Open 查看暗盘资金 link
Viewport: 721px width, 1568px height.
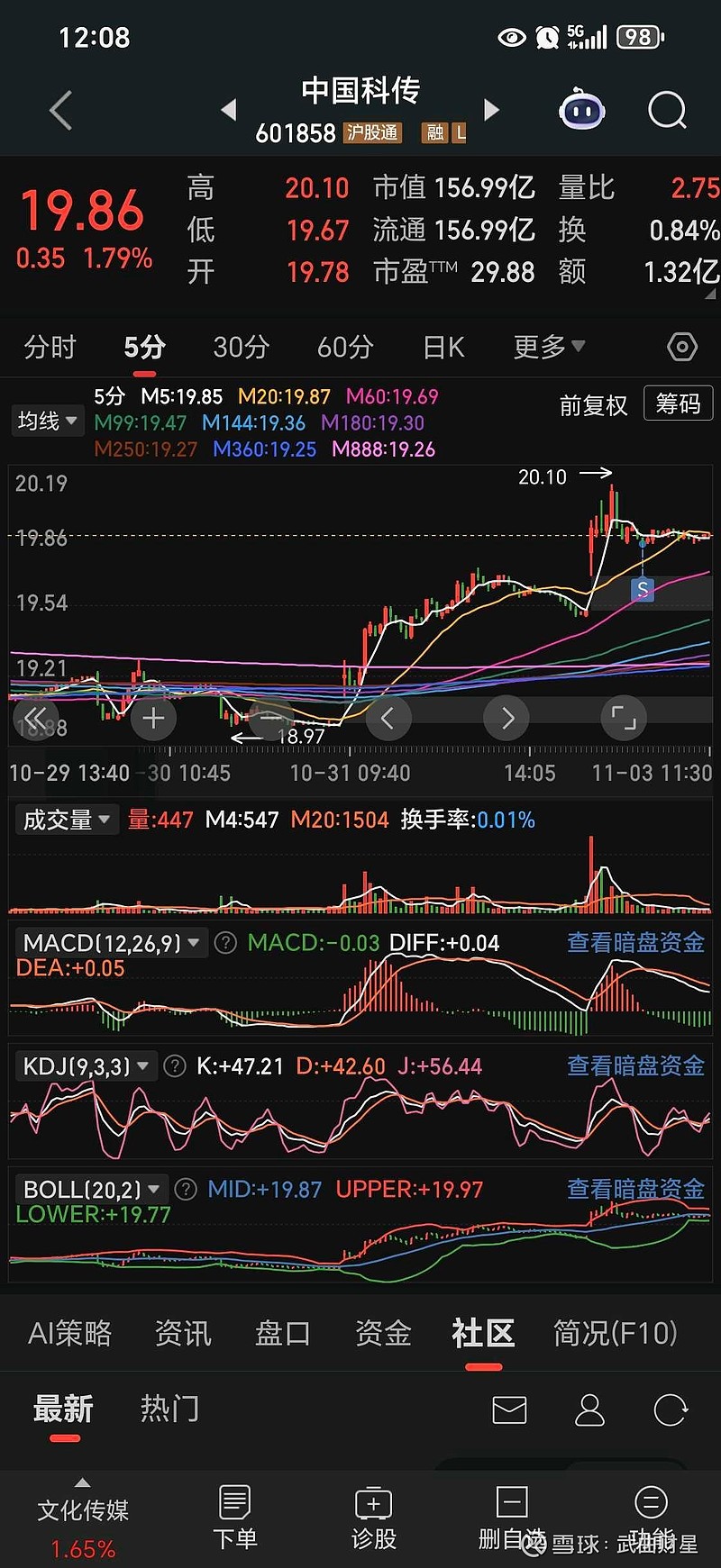[635, 942]
